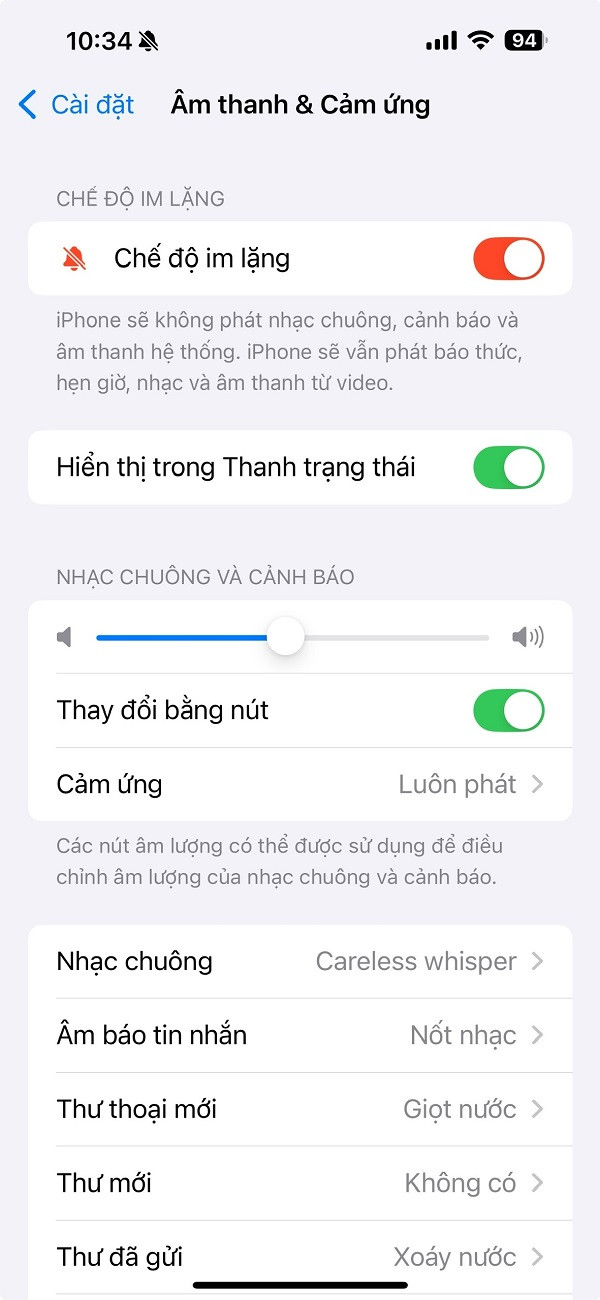This screenshot has width=600, height=1300.
Task: Open Thư đã gửi sound settings
Action: click(x=300, y=1256)
